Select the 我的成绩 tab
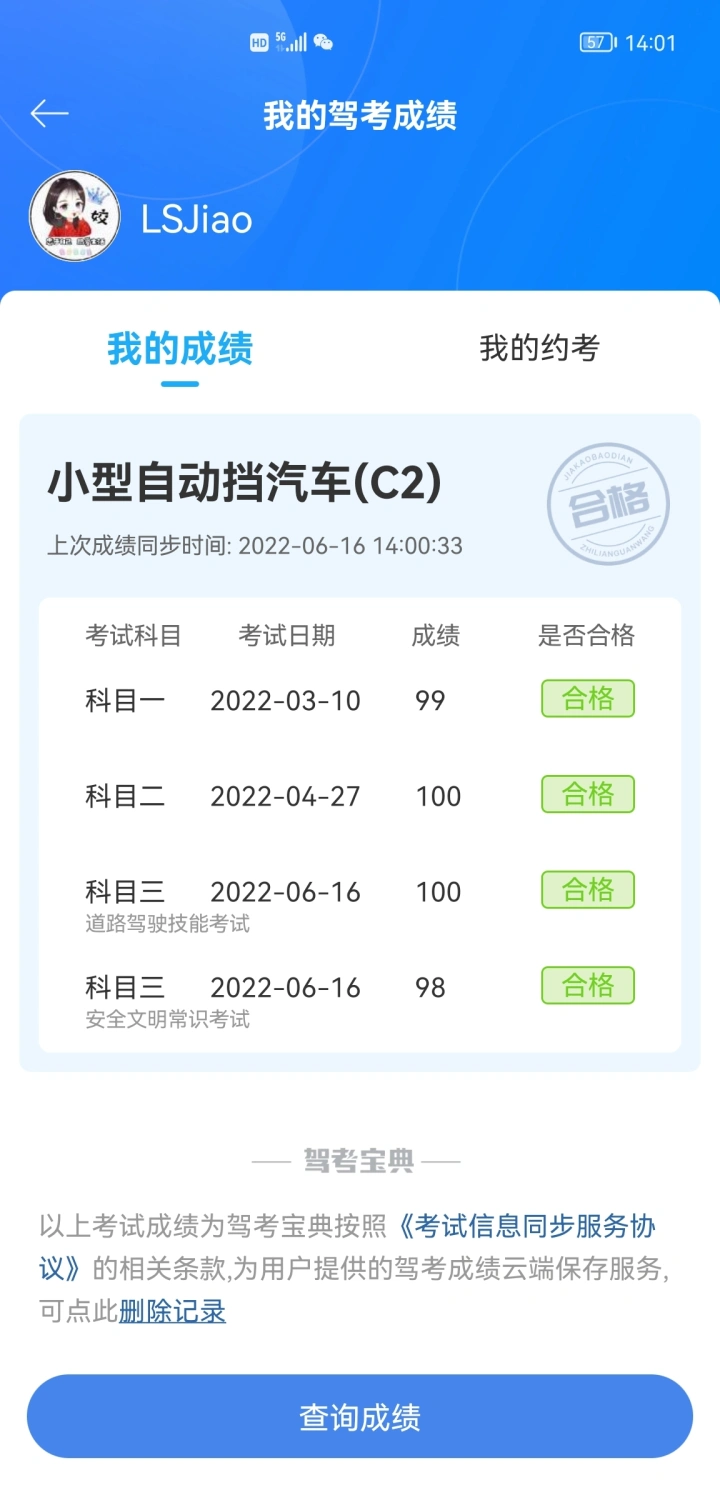The image size is (720, 1485). [180, 348]
